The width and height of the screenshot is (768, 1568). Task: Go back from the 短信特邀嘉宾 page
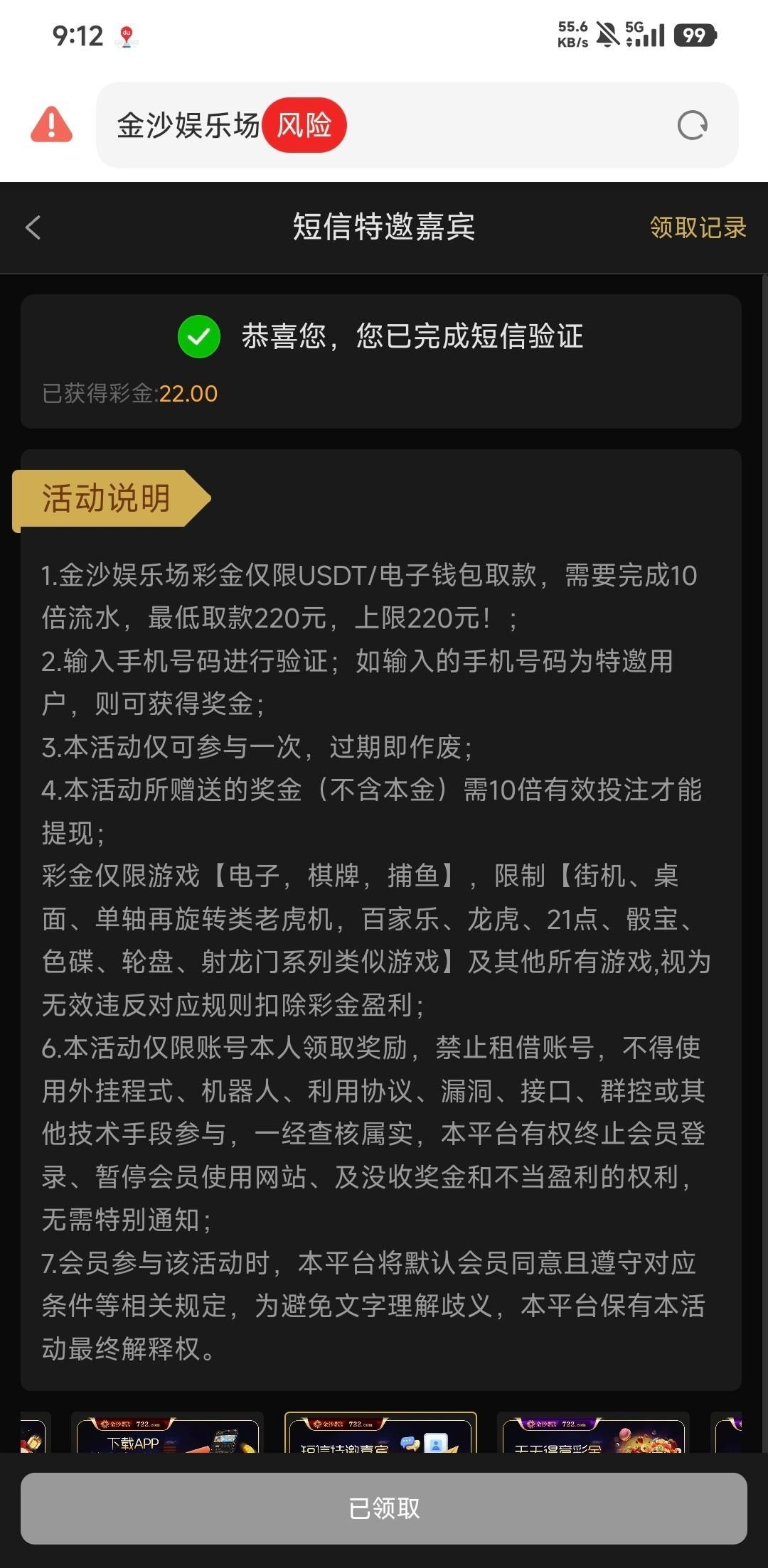(33, 227)
